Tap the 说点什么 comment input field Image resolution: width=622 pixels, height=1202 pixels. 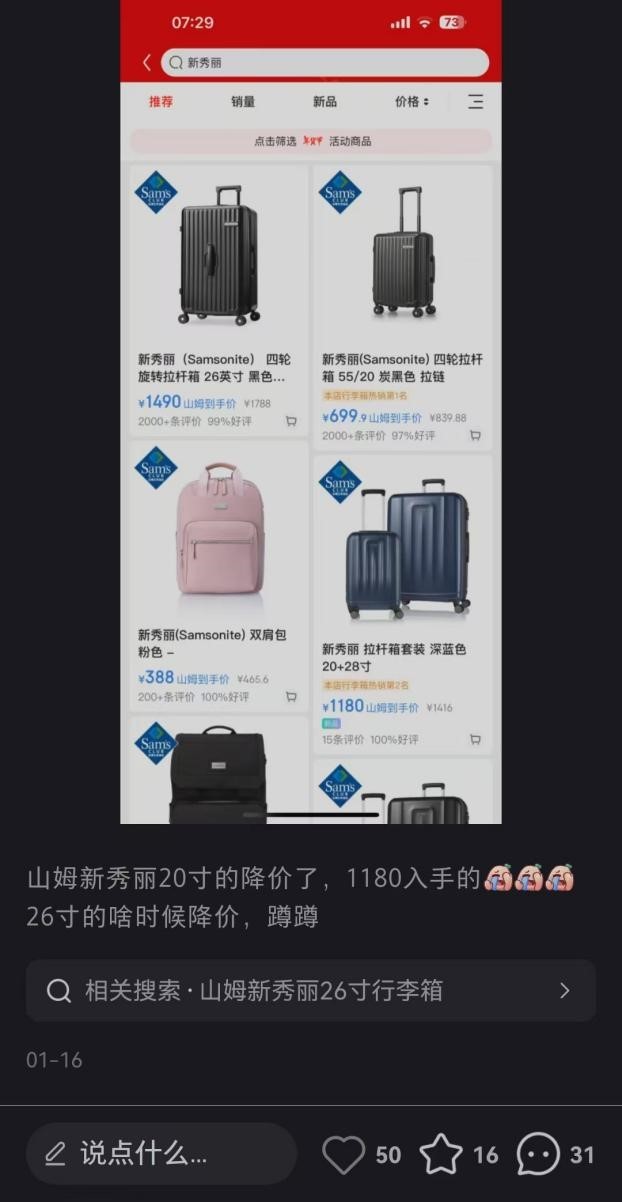click(160, 1154)
